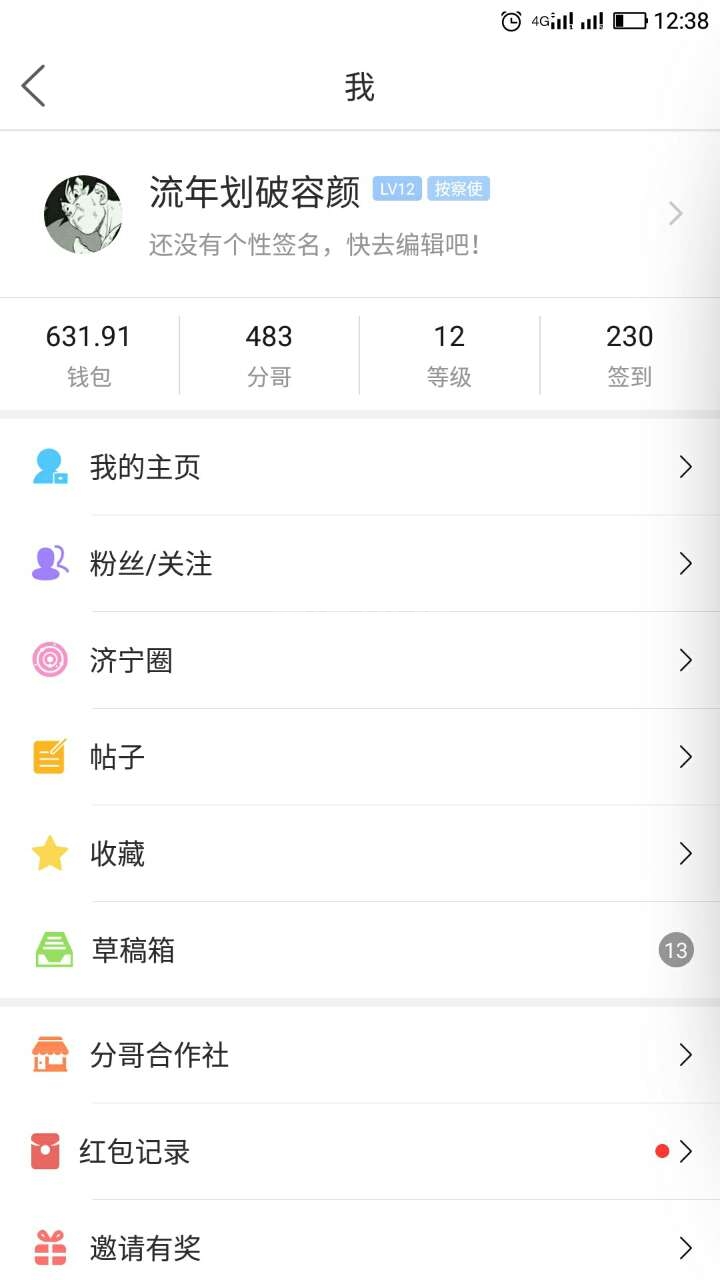The height and width of the screenshot is (1280, 720).
Task: Enter 分哥合作社
Action: pyautogui.click(x=360, y=1055)
